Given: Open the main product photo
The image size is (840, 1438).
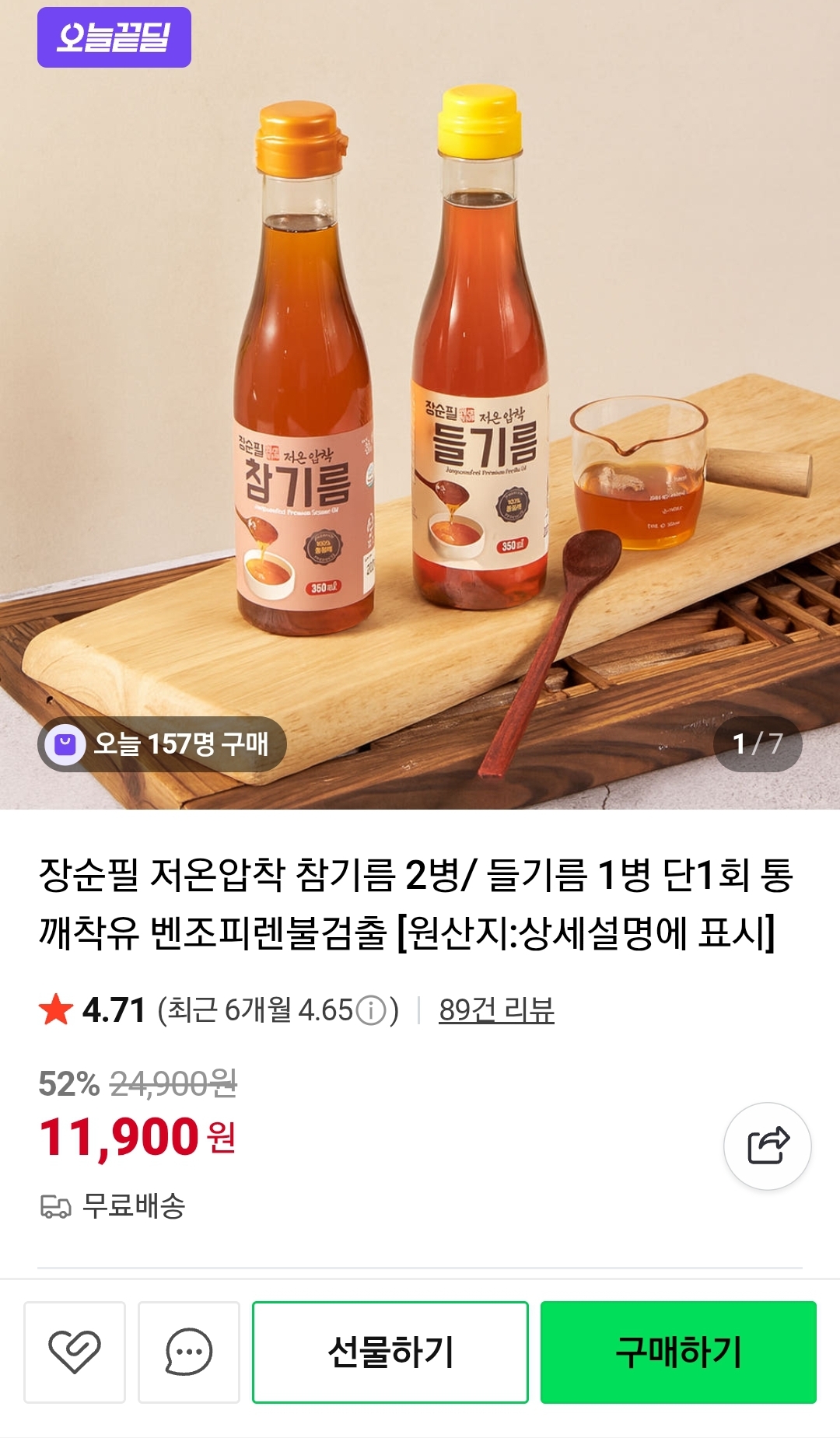Looking at the screenshot, I should tap(420, 404).
